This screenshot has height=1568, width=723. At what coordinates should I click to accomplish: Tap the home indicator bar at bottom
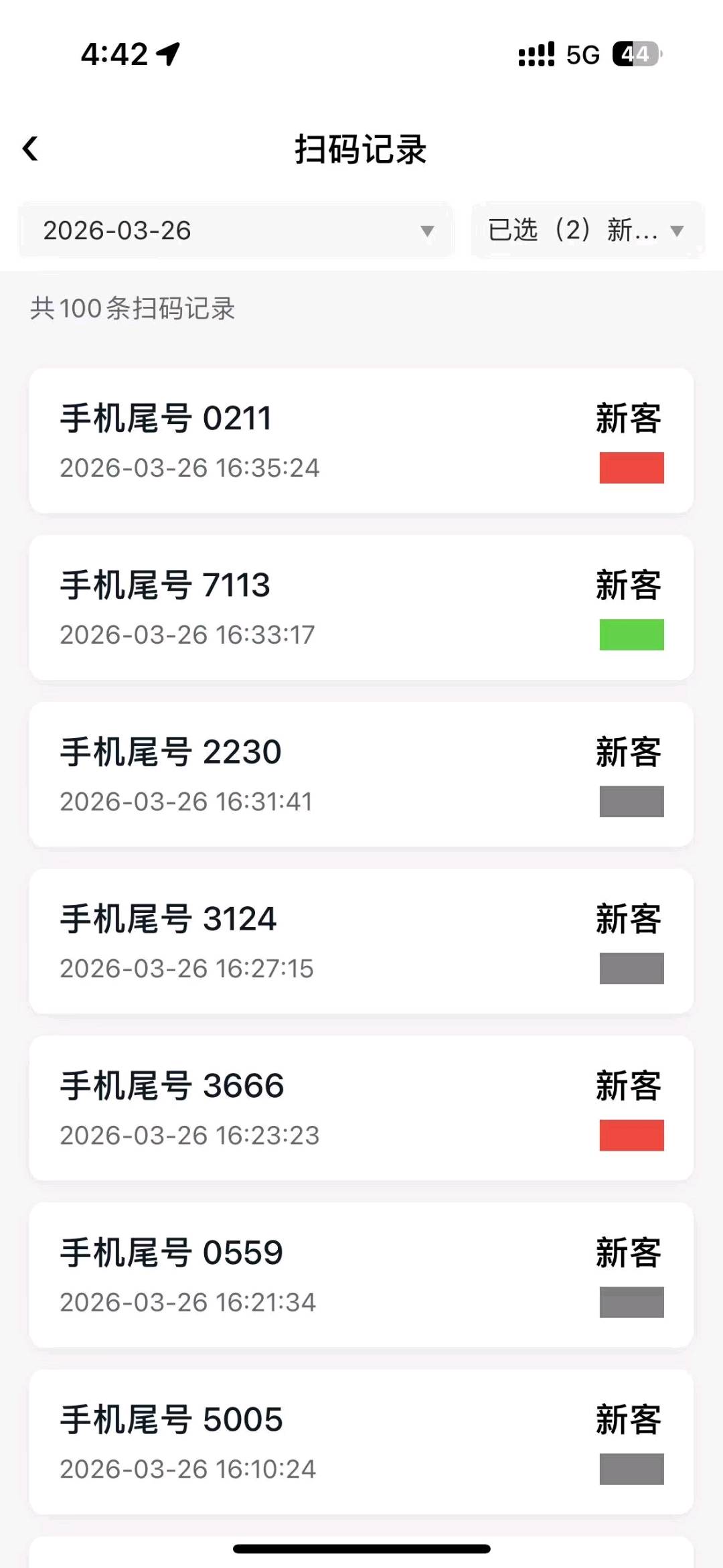361,1549
